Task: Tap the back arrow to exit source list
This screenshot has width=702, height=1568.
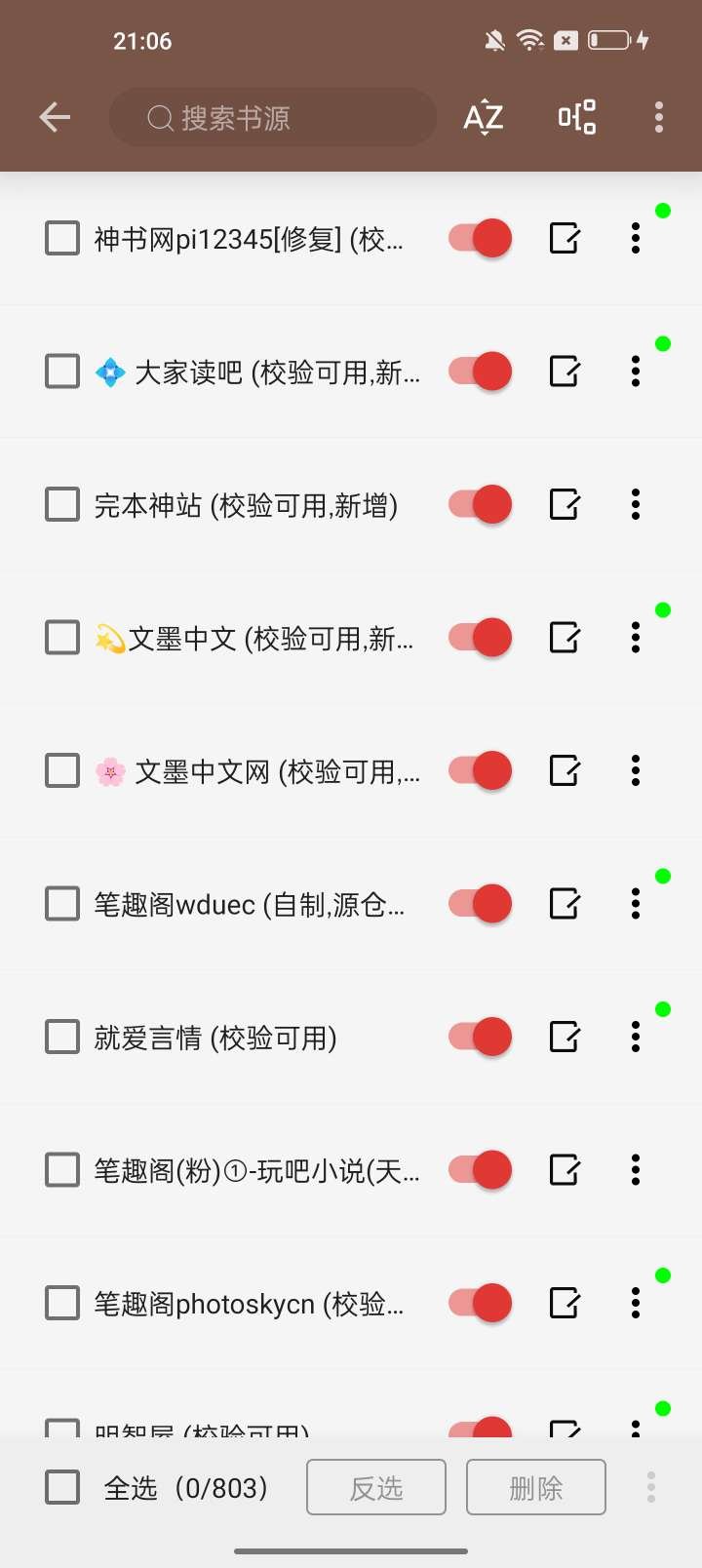Action: [x=55, y=116]
